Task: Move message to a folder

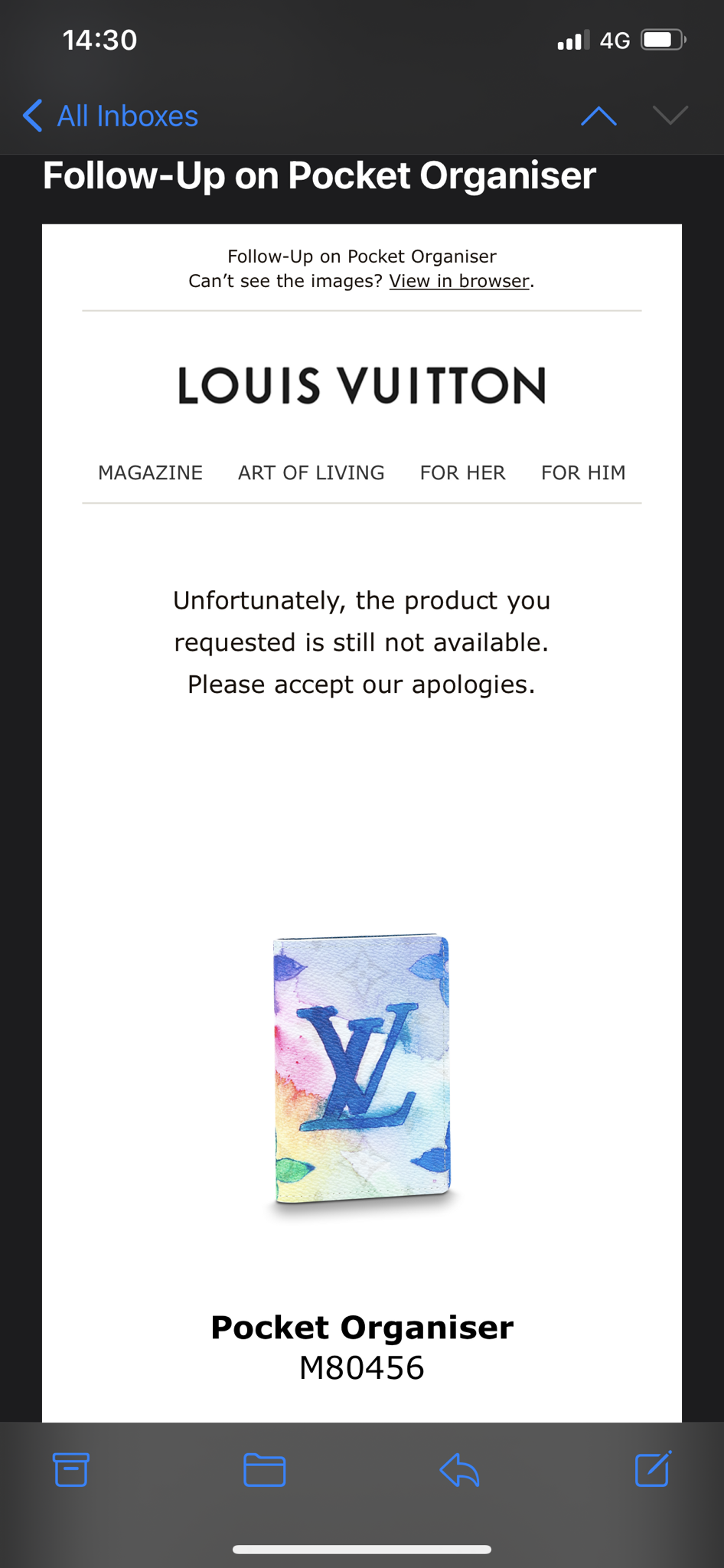Action: pyautogui.click(x=265, y=1469)
